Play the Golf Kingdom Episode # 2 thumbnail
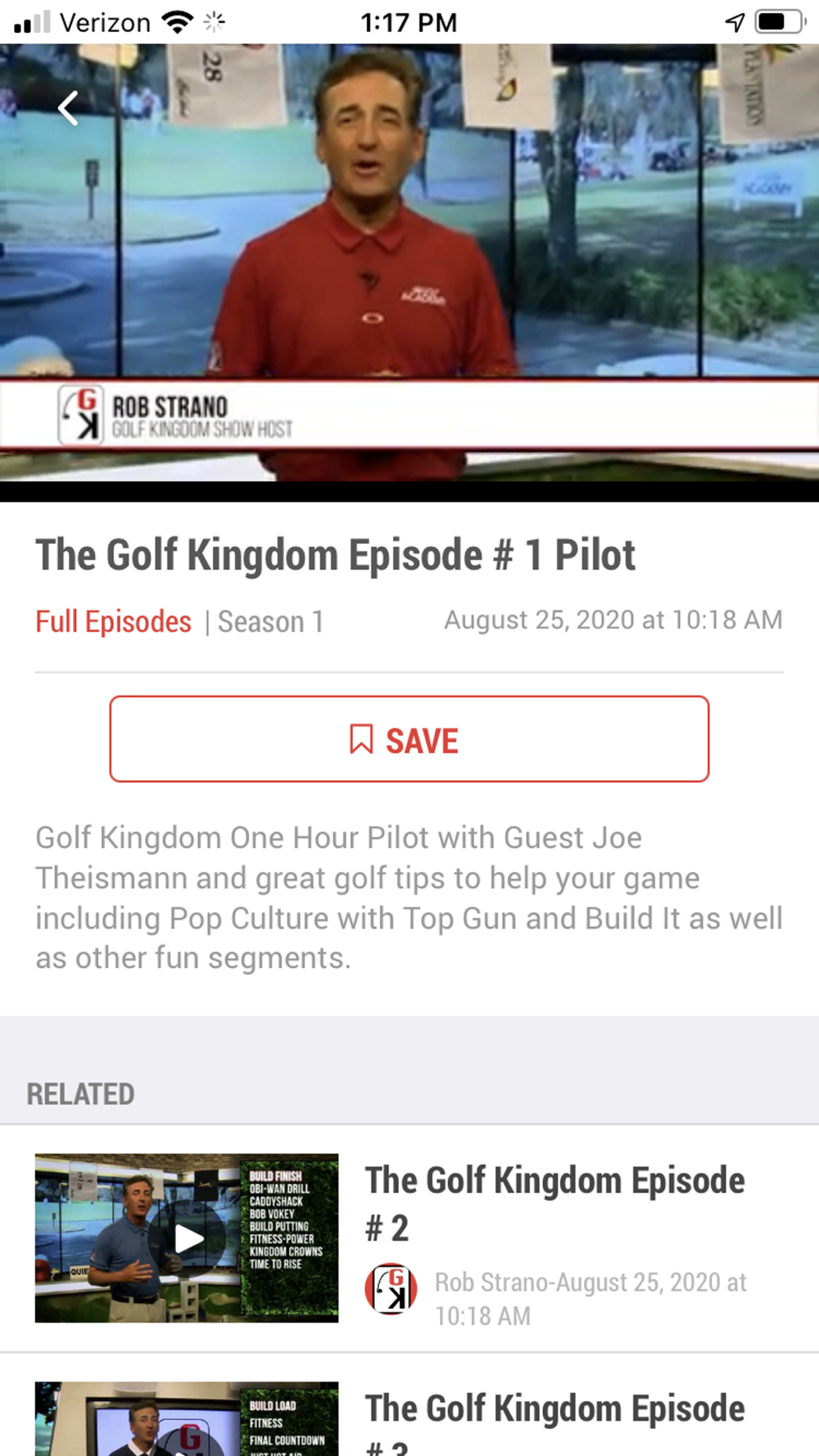Viewport: 819px width, 1456px height. point(187,1237)
